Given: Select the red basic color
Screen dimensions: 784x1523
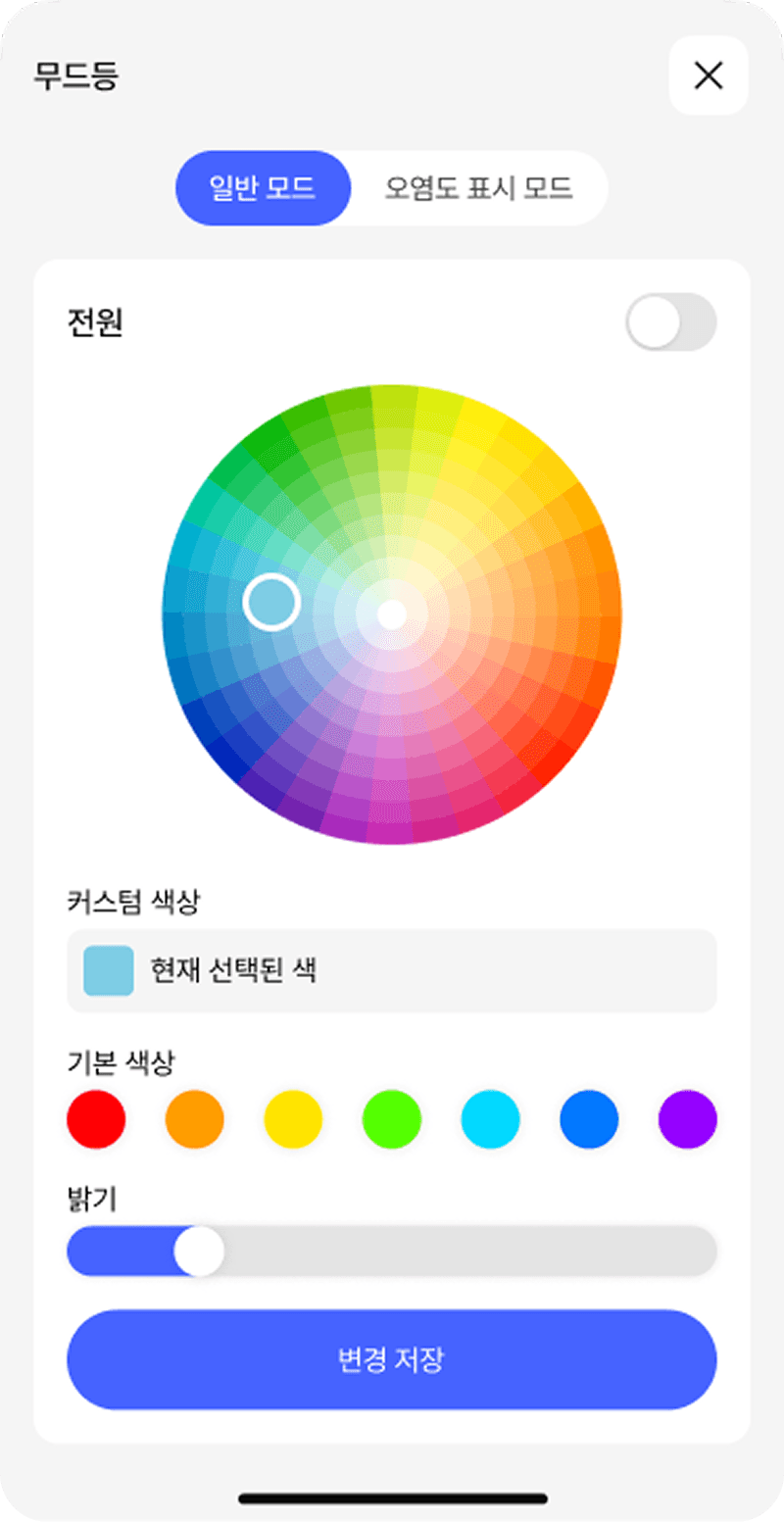Looking at the screenshot, I should [96, 1118].
